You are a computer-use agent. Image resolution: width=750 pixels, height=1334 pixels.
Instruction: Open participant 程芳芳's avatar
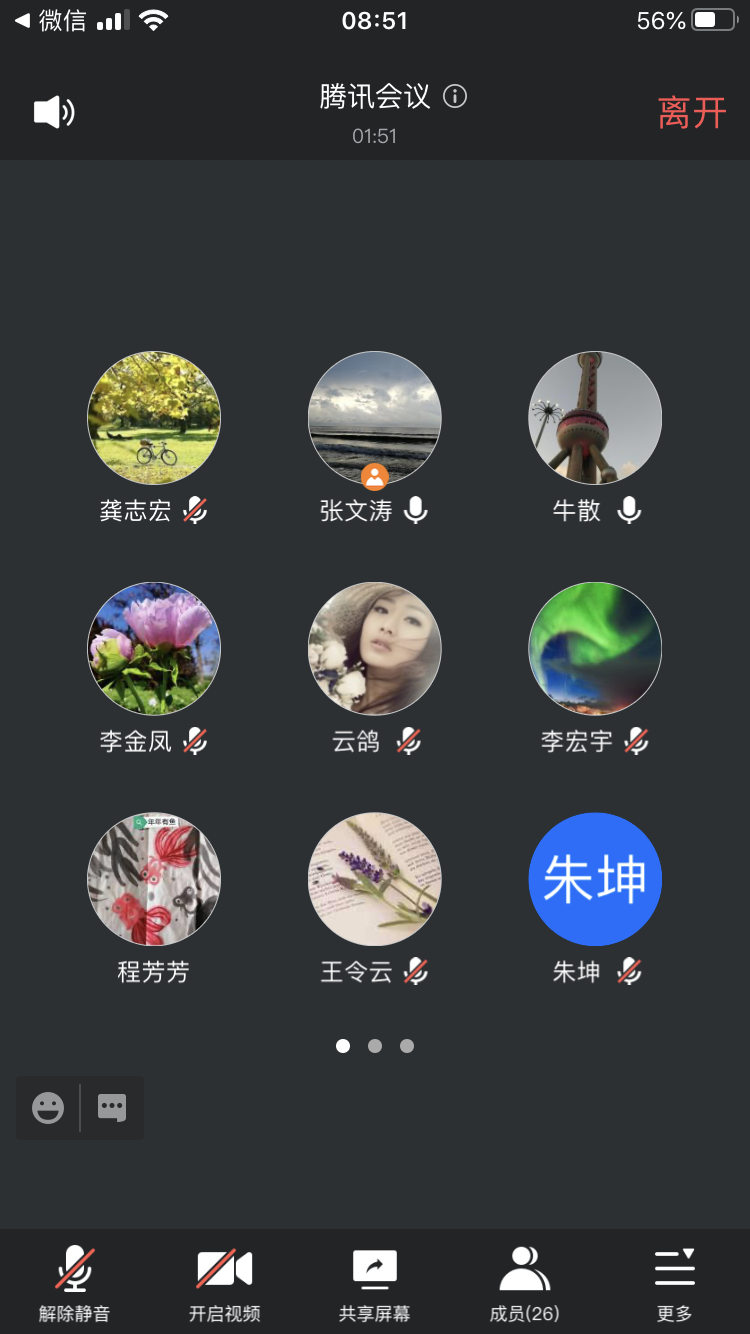pyautogui.click(x=154, y=879)
